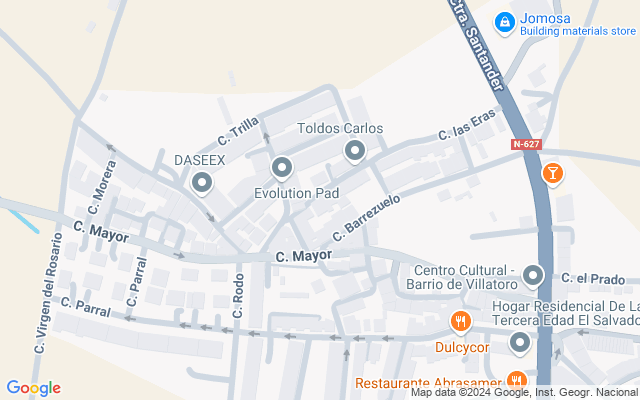Select the Toldos Carlos map pin
Image resolution: width=640 pixels, height=400 pixels.
point(355,151)
